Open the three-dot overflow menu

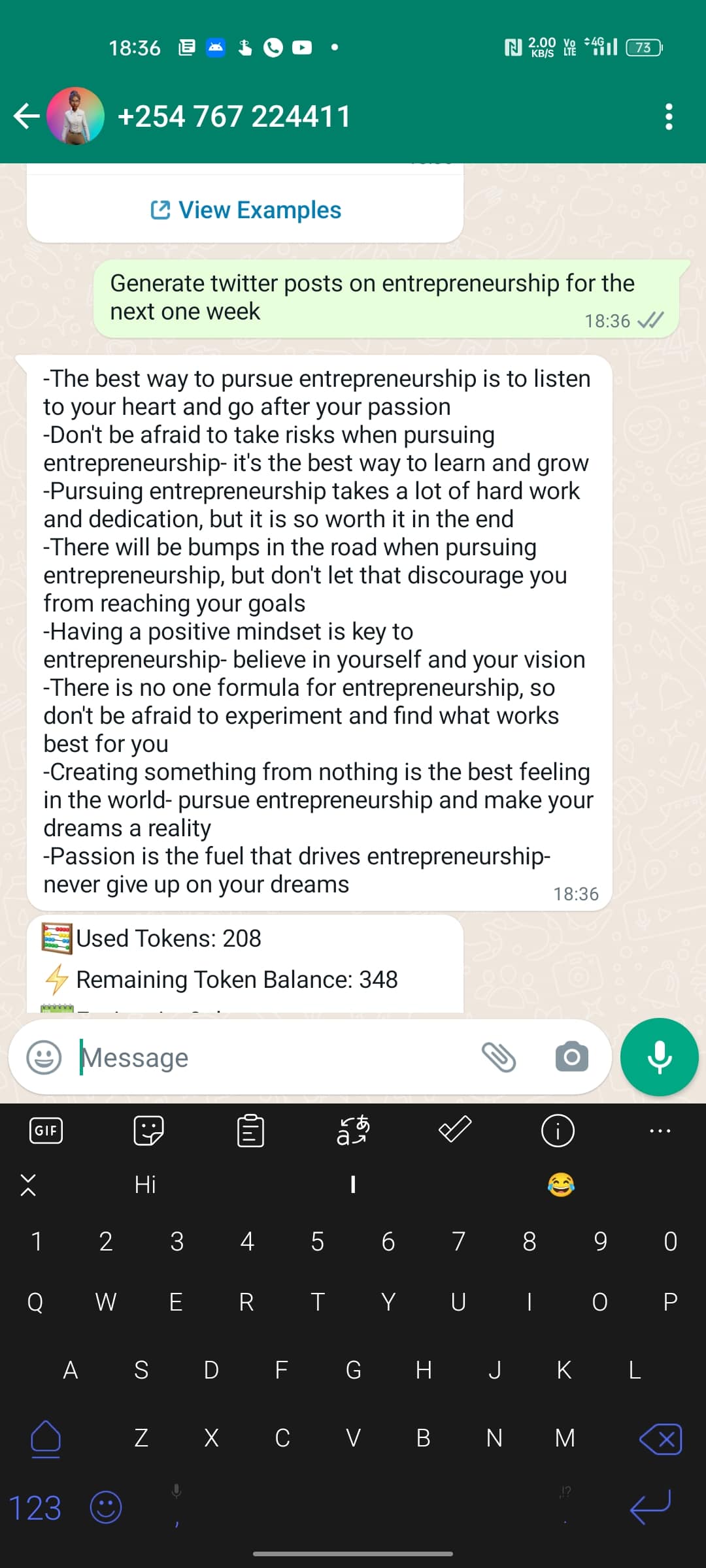point(668,116)
